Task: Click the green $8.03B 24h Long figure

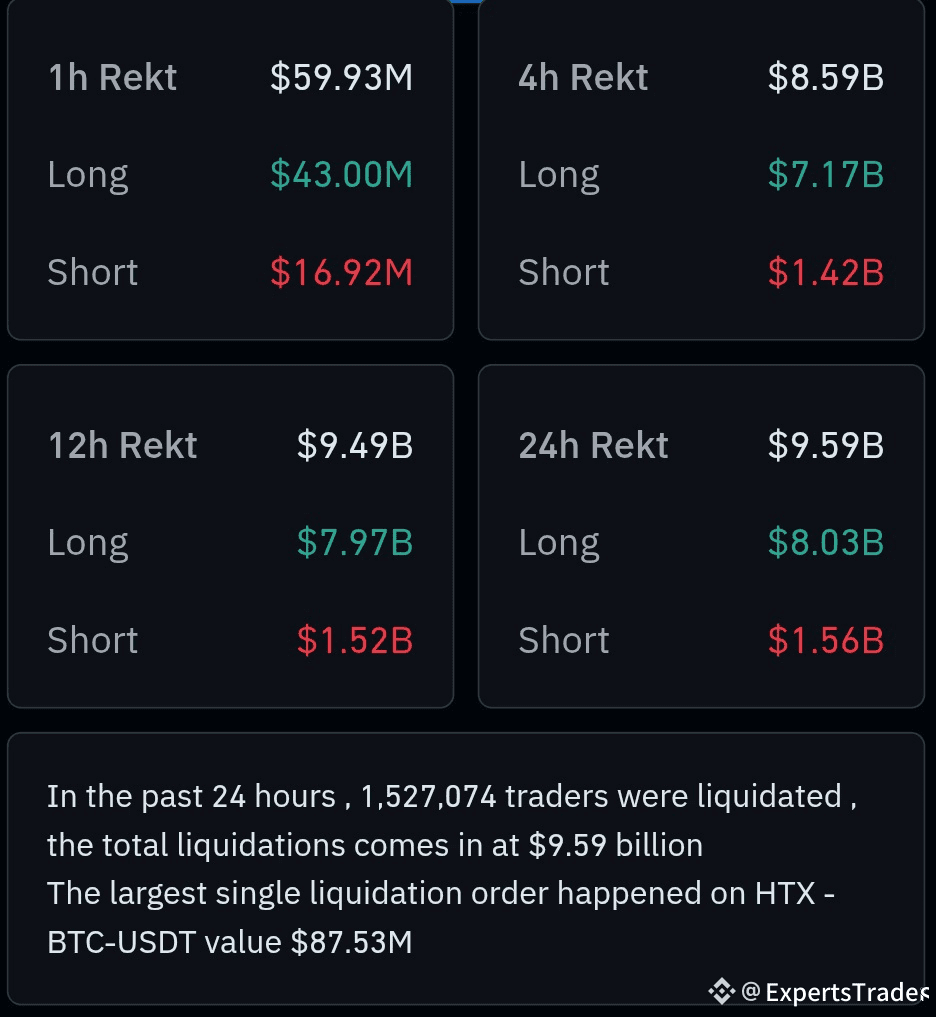Action: click(x=825, y=541)
